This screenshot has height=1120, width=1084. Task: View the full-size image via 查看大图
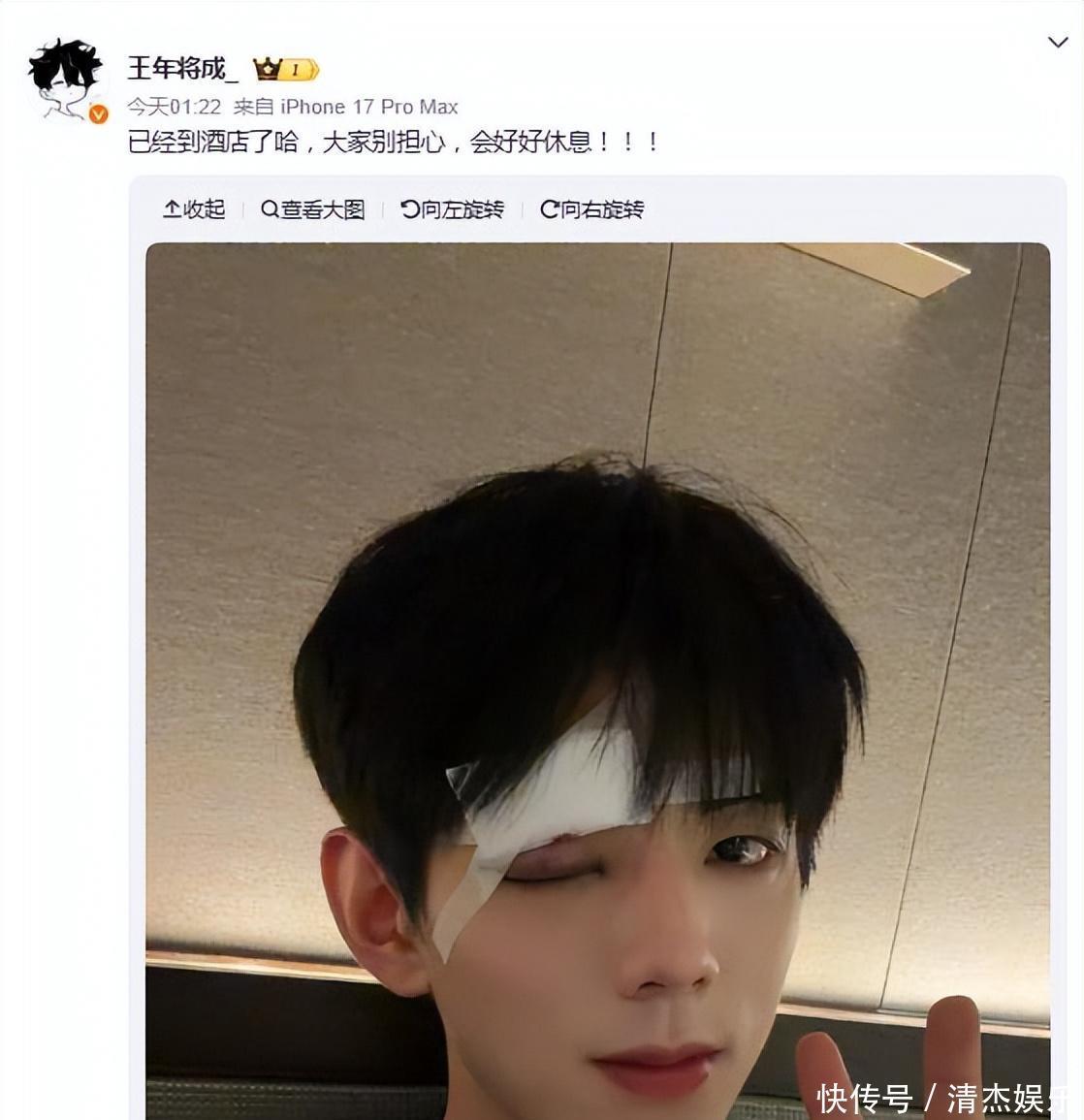tap(313, 209)
